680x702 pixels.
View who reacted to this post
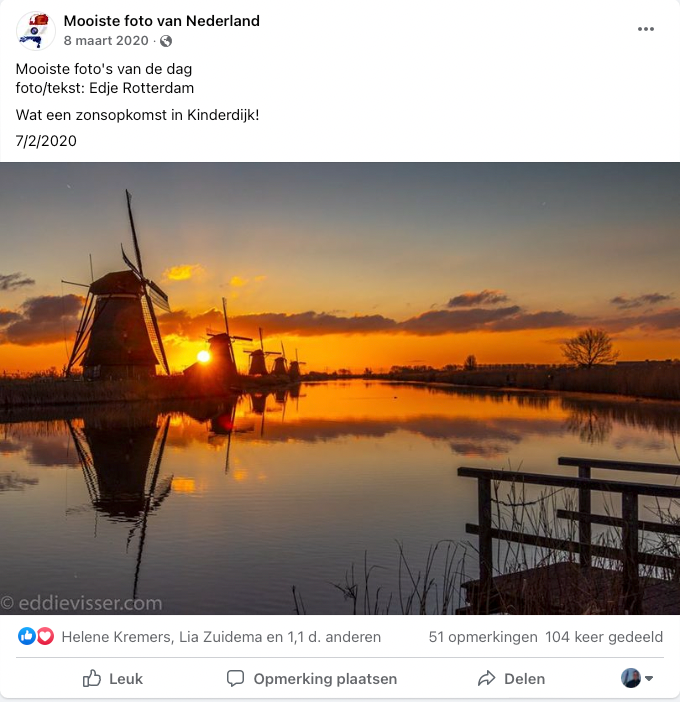[x=220, y=636]
